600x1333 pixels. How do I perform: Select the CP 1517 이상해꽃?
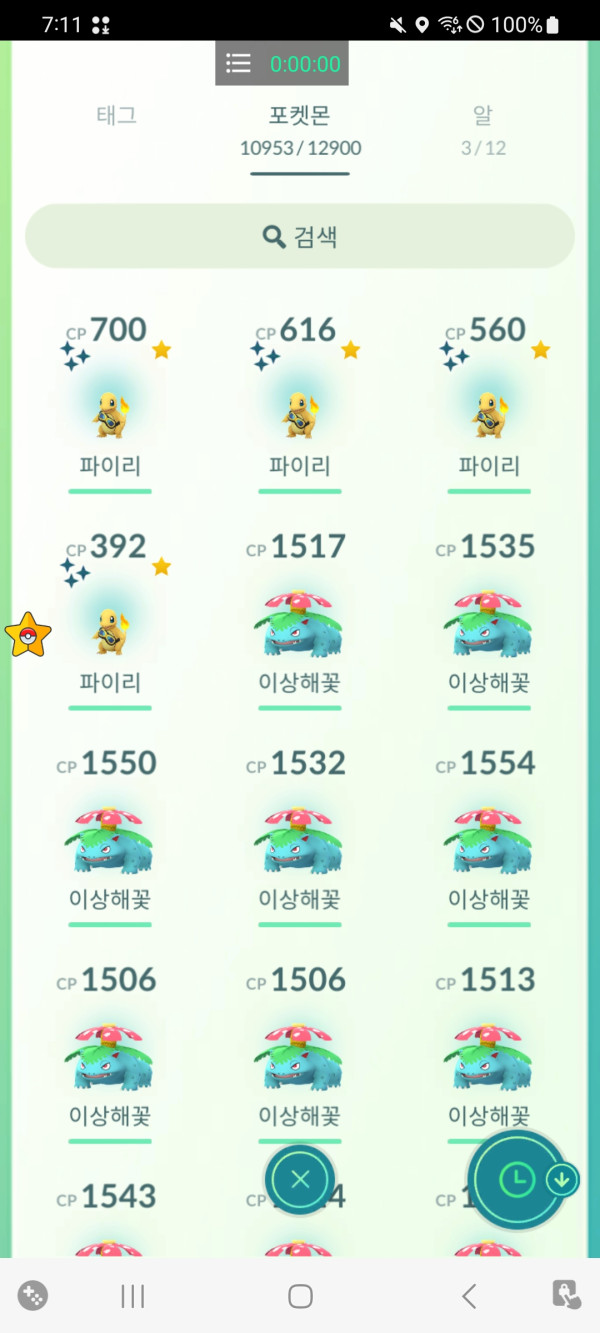click(x=300, y=620)
